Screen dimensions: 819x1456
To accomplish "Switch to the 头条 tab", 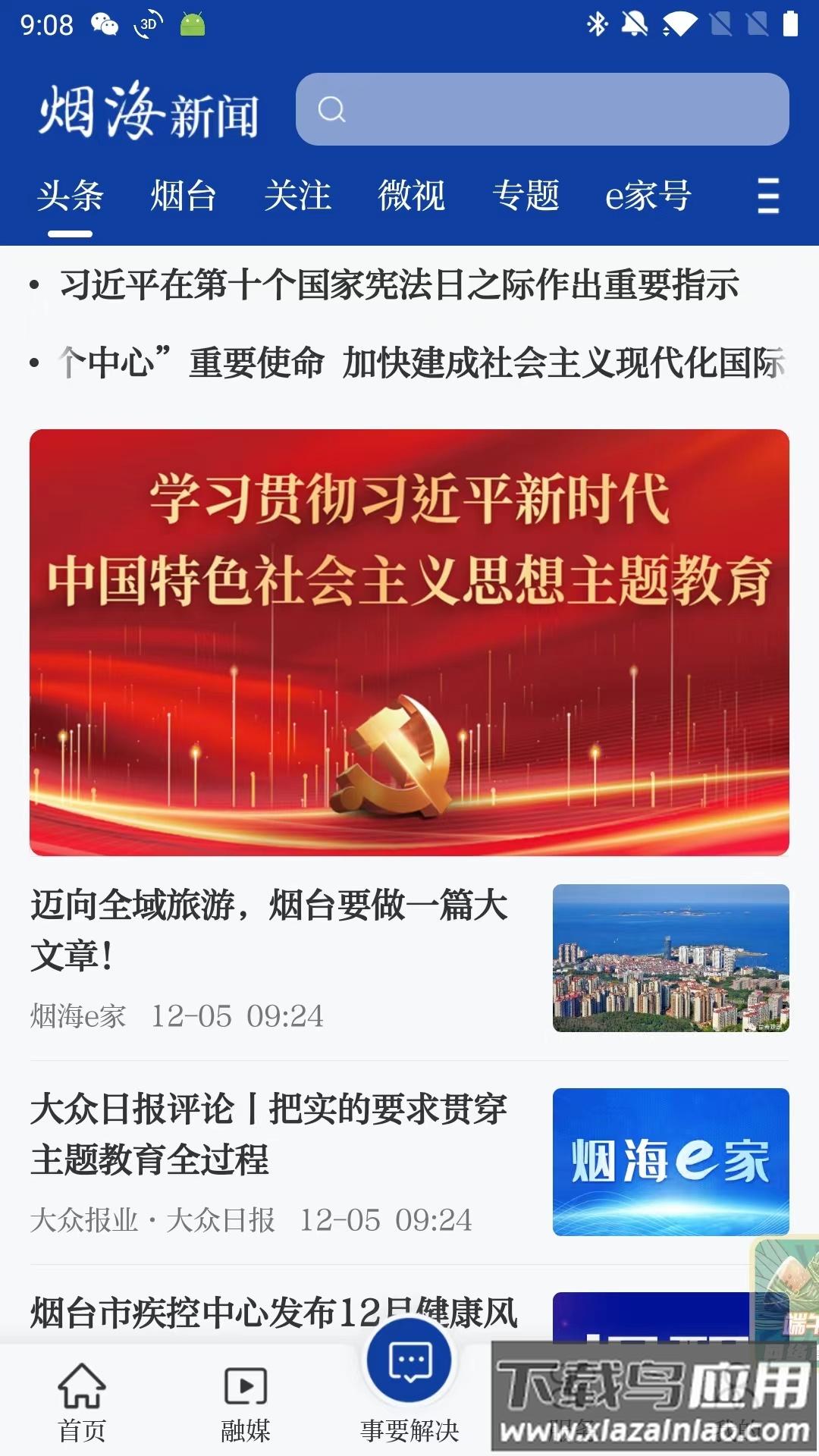I will pyautogui.click(x=70, y=196).
